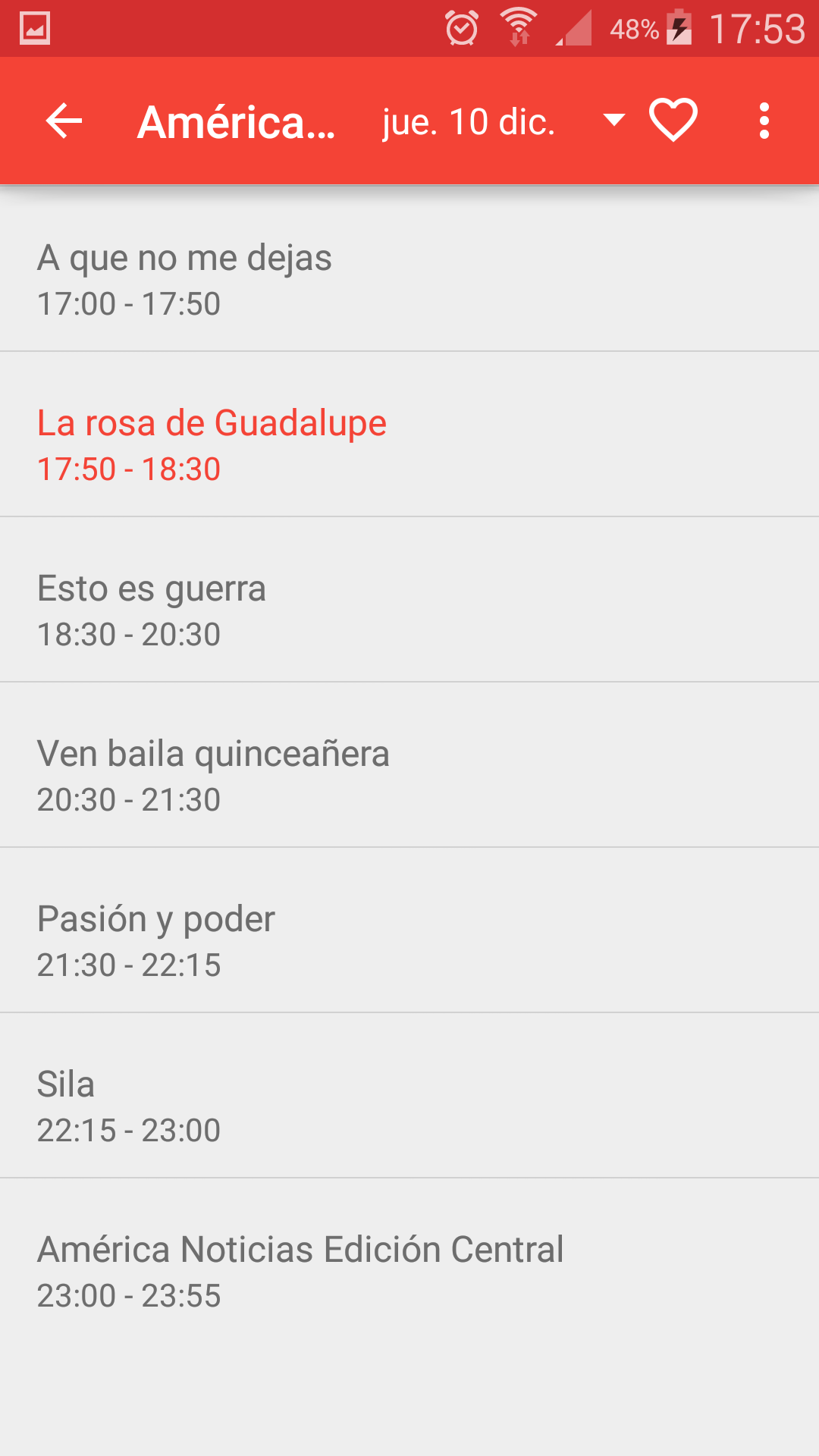Open the date dropdown showing jue. 10 dic.
Screen dimensions: 819x1456
pyautogui.click(x=500, y=121)
